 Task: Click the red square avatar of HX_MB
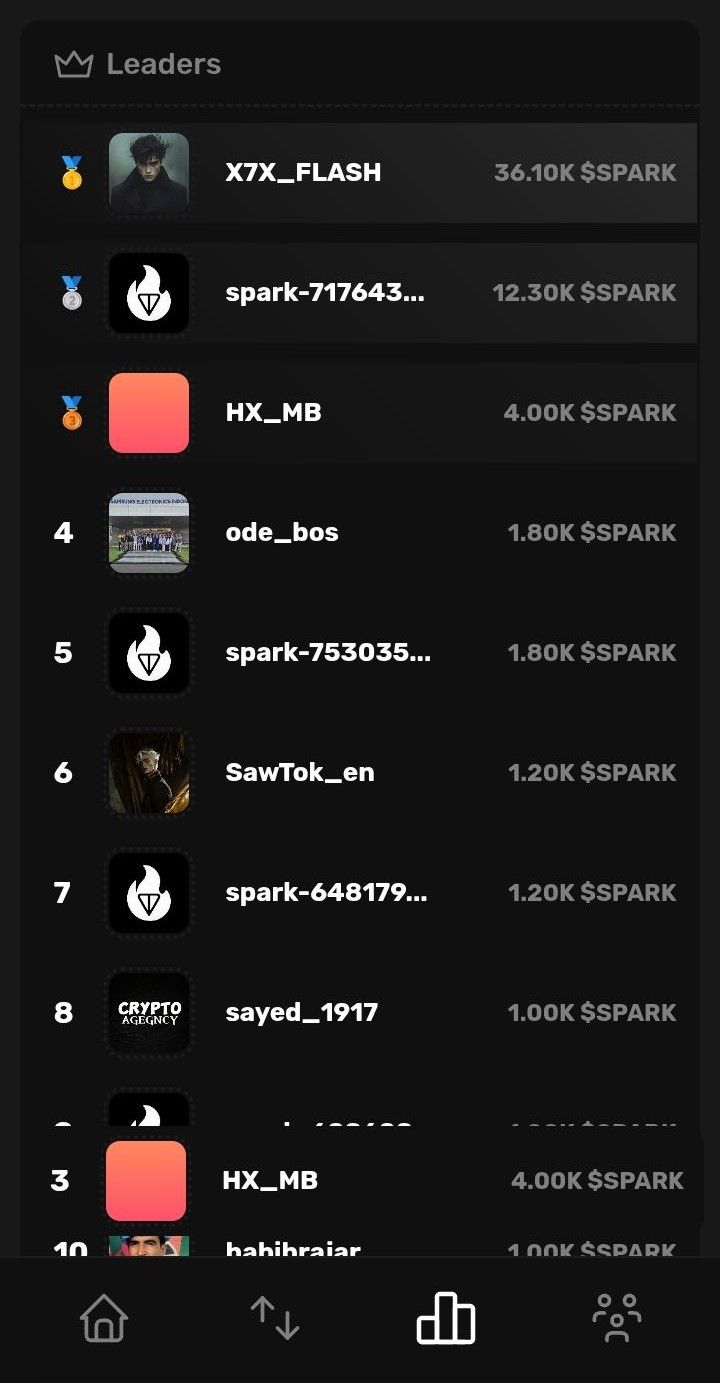point(148,412)
